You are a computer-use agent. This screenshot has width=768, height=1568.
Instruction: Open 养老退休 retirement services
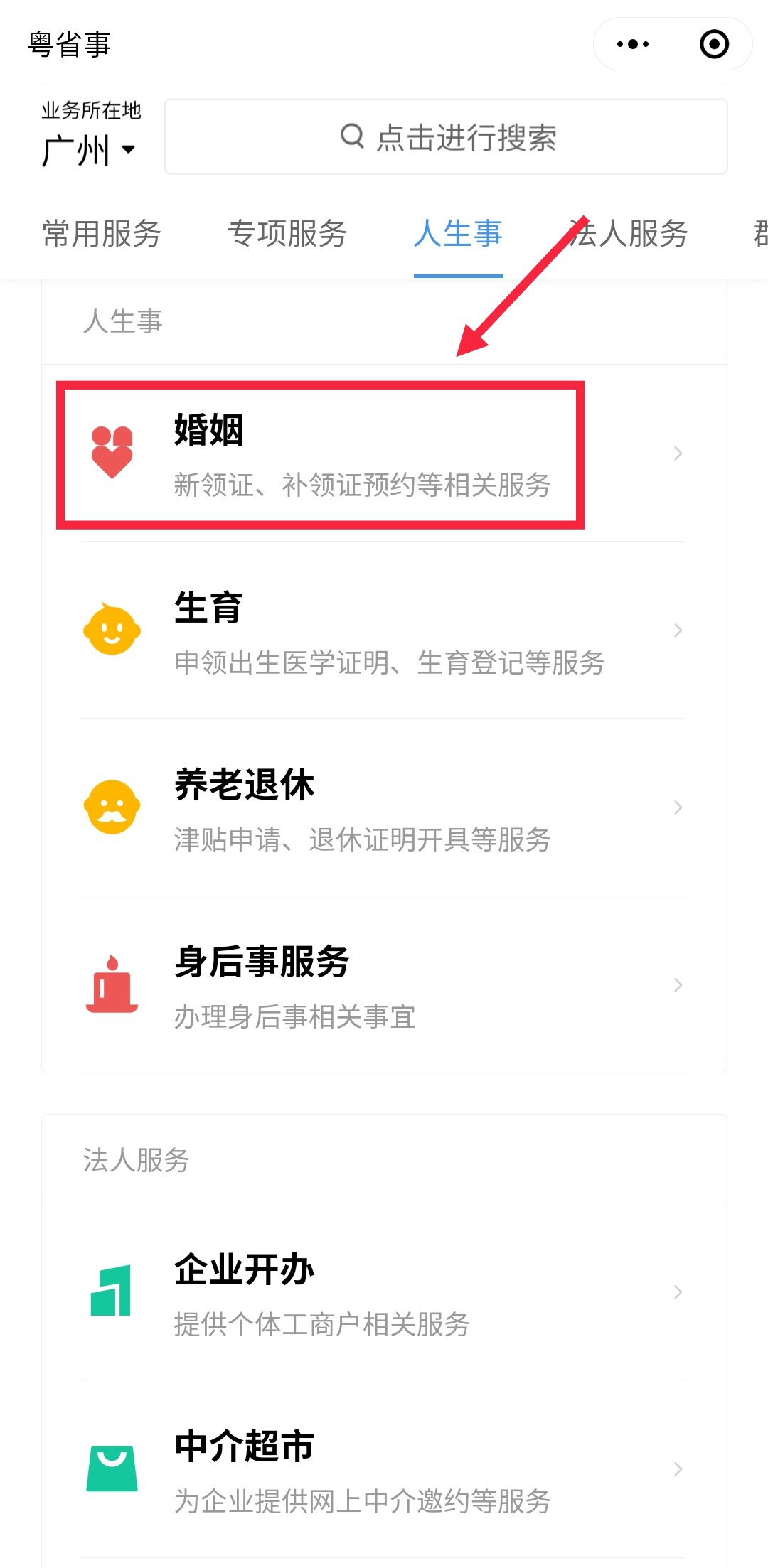[384, 807]
